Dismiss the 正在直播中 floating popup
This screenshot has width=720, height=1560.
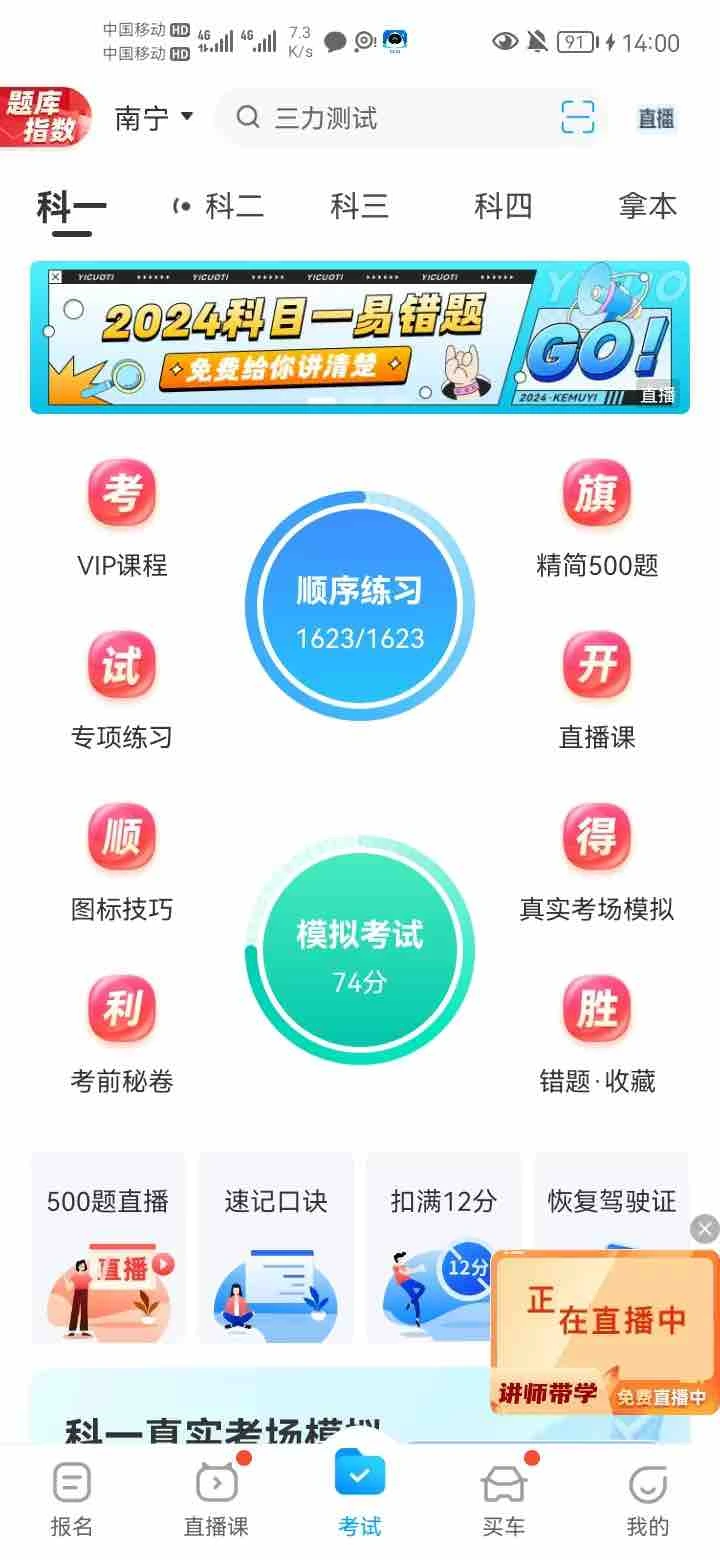coord(705,1229)
